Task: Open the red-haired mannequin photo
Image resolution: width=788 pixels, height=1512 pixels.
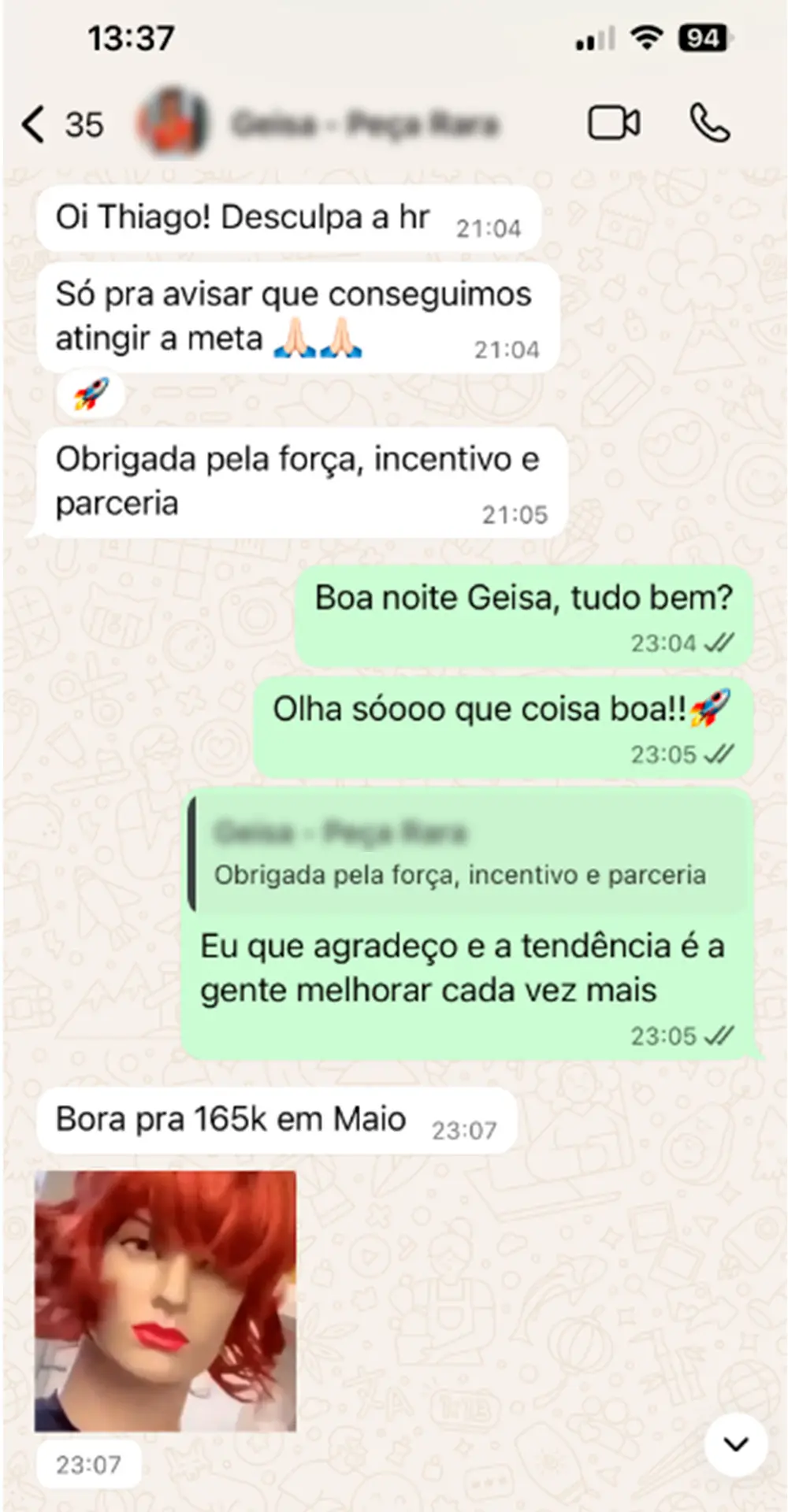Action: (x=165, y=1299)
